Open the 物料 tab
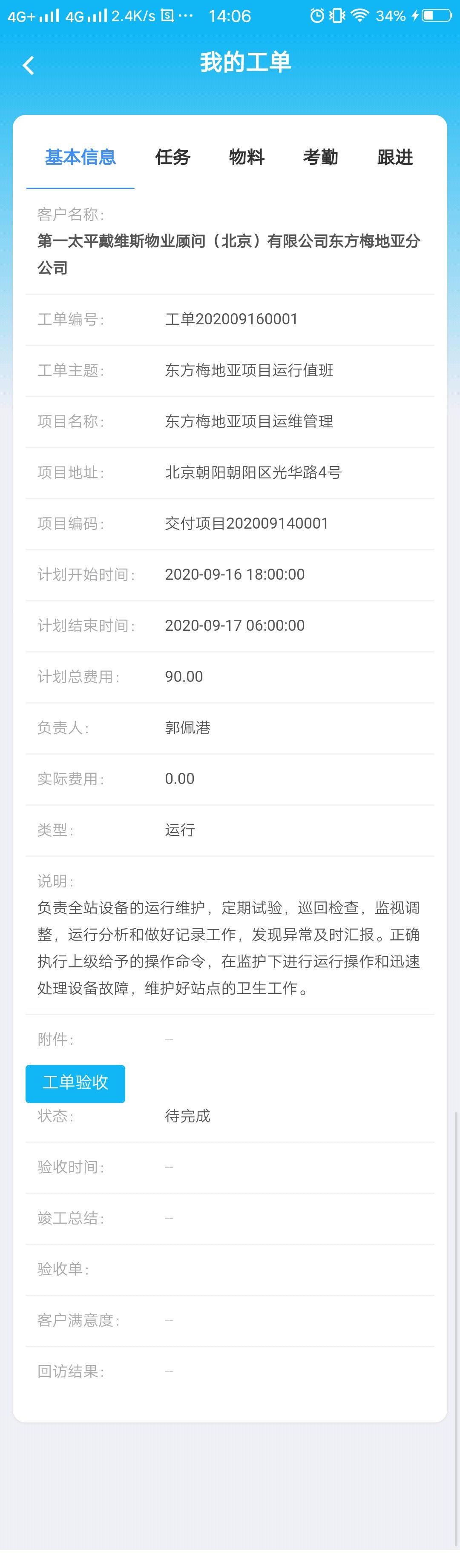This screenshot has height=1568, width=460. tap(247, 157)
